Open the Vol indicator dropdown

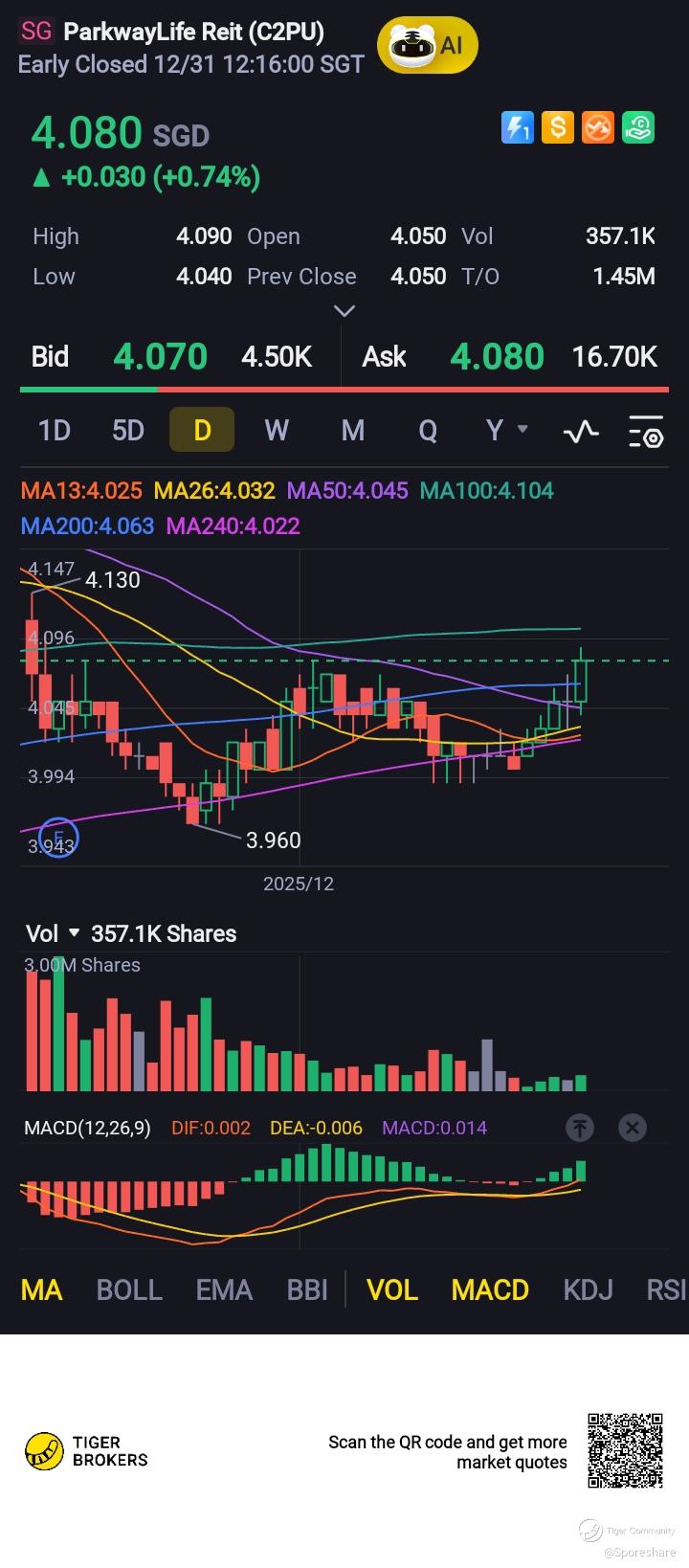click(54, 933)
